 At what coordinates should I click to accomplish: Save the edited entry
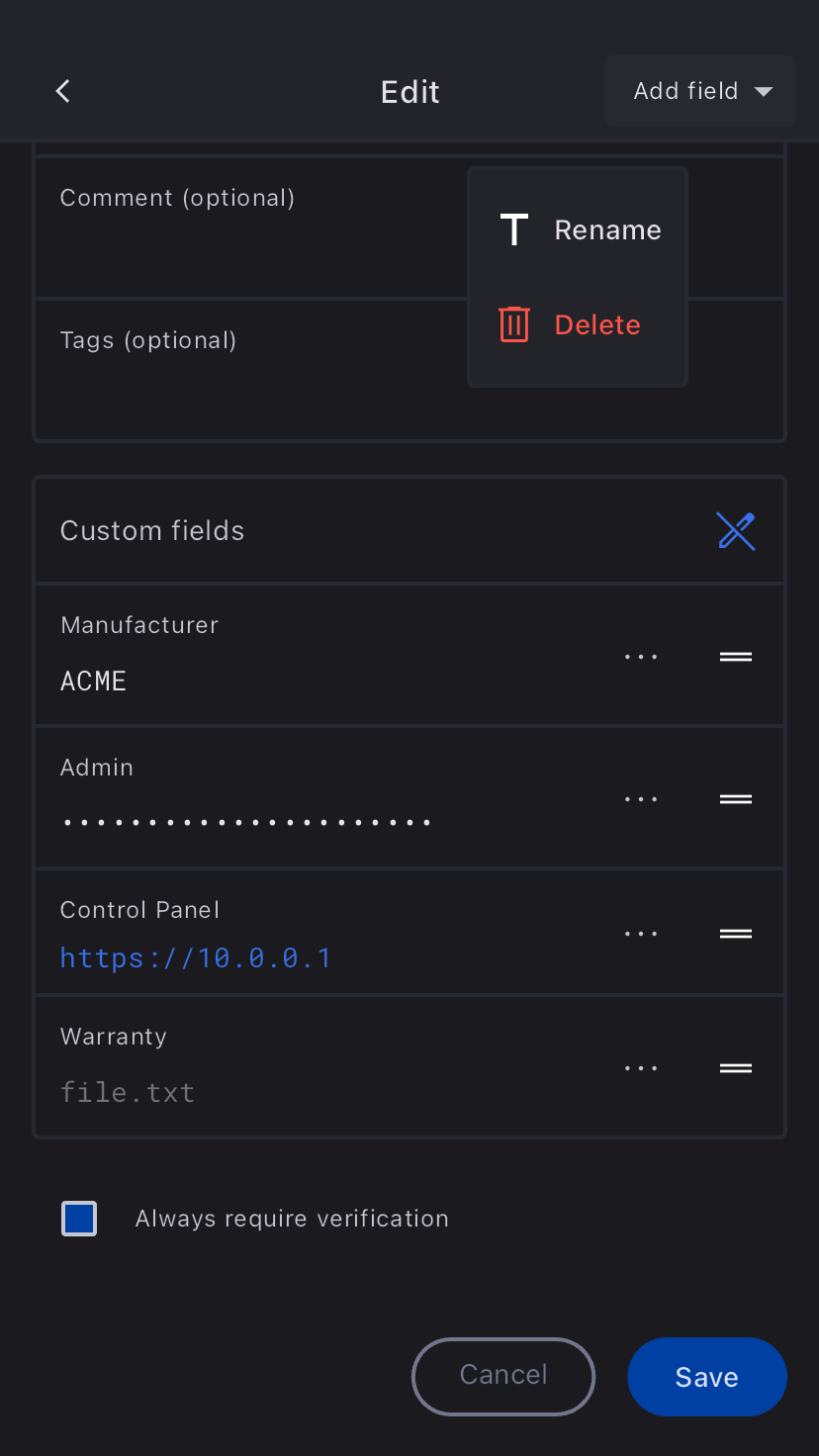pyautogui.click(x=706, y=1378)
